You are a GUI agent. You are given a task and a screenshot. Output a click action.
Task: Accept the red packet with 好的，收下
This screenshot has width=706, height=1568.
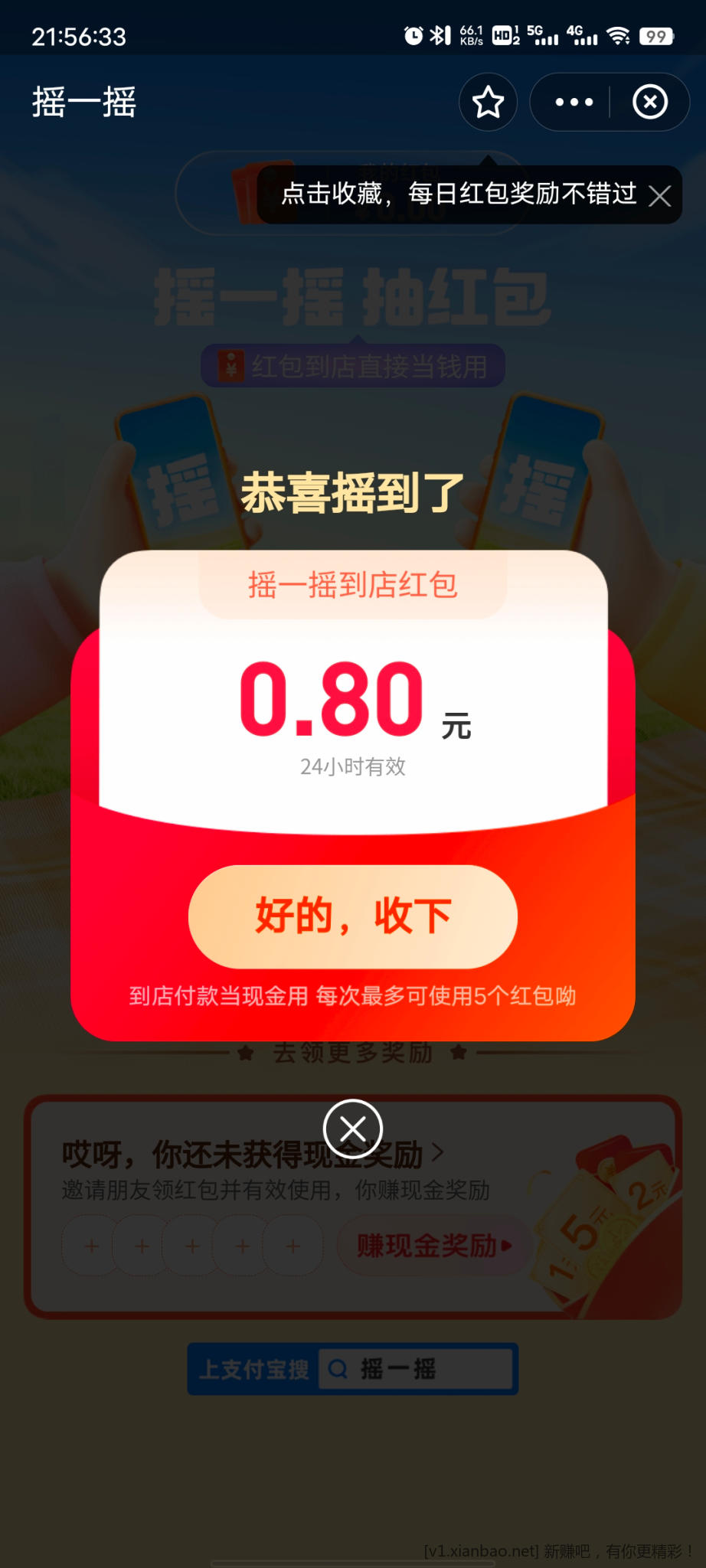coord(353,916)
